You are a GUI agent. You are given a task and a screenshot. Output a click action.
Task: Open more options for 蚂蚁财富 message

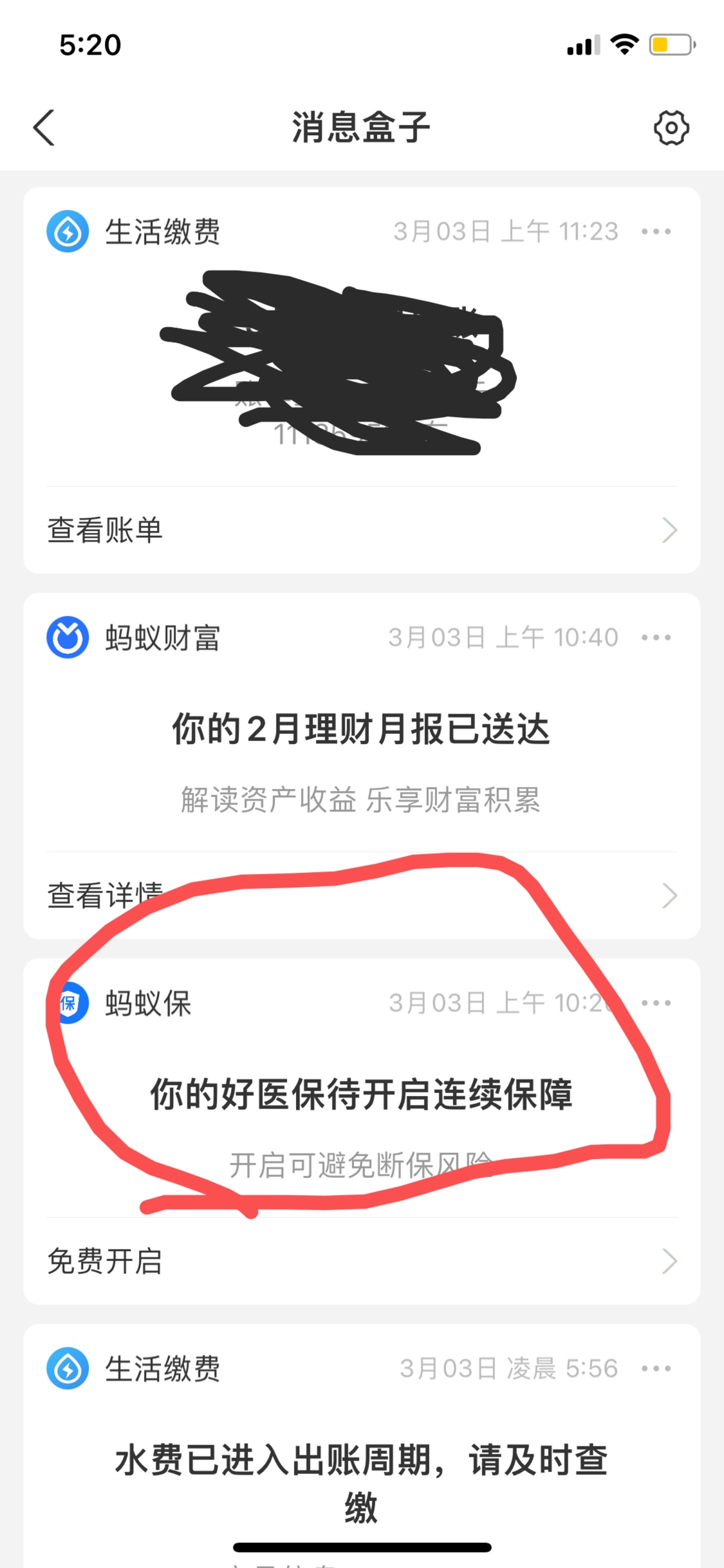(656, 637)
